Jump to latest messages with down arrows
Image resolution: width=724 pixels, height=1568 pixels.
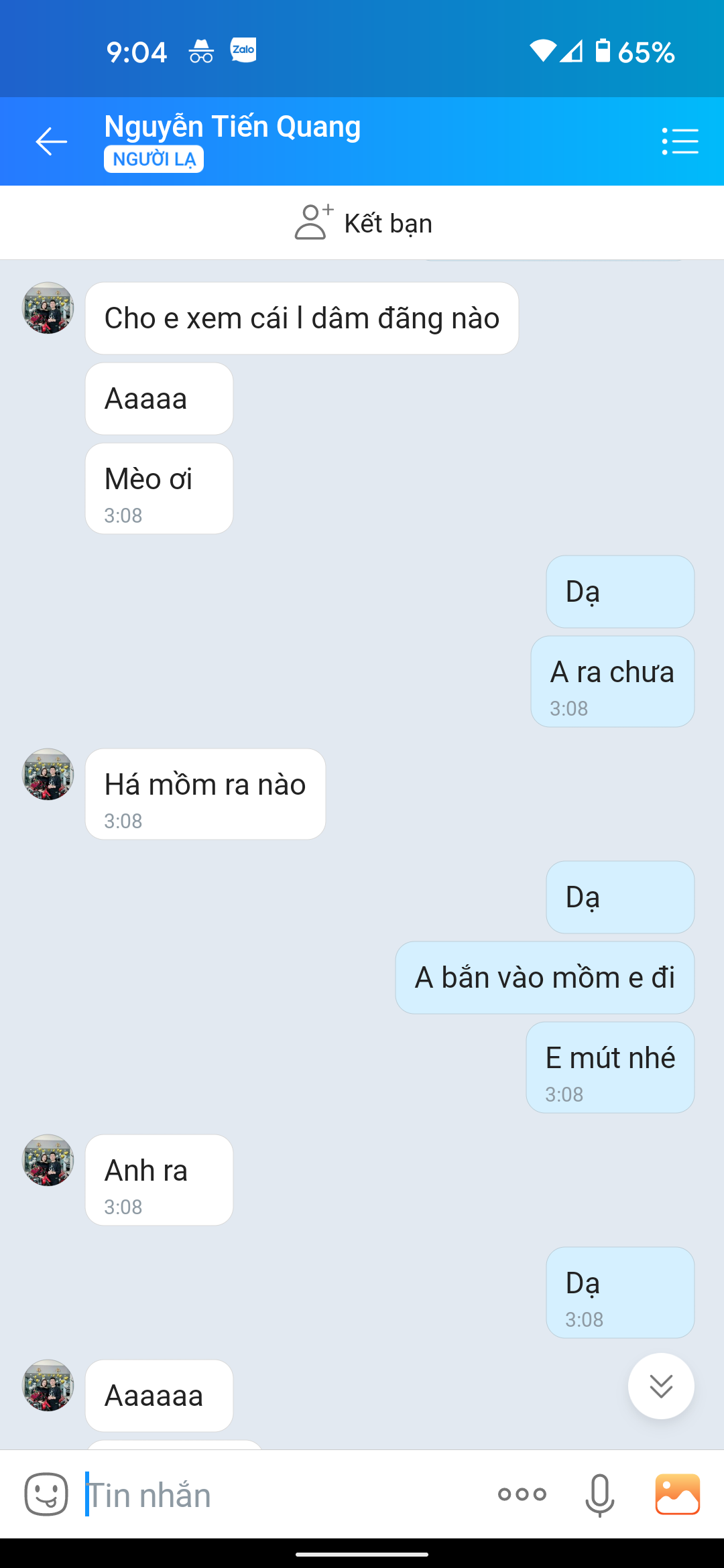pyautogui.click(x=661, y=1386)
